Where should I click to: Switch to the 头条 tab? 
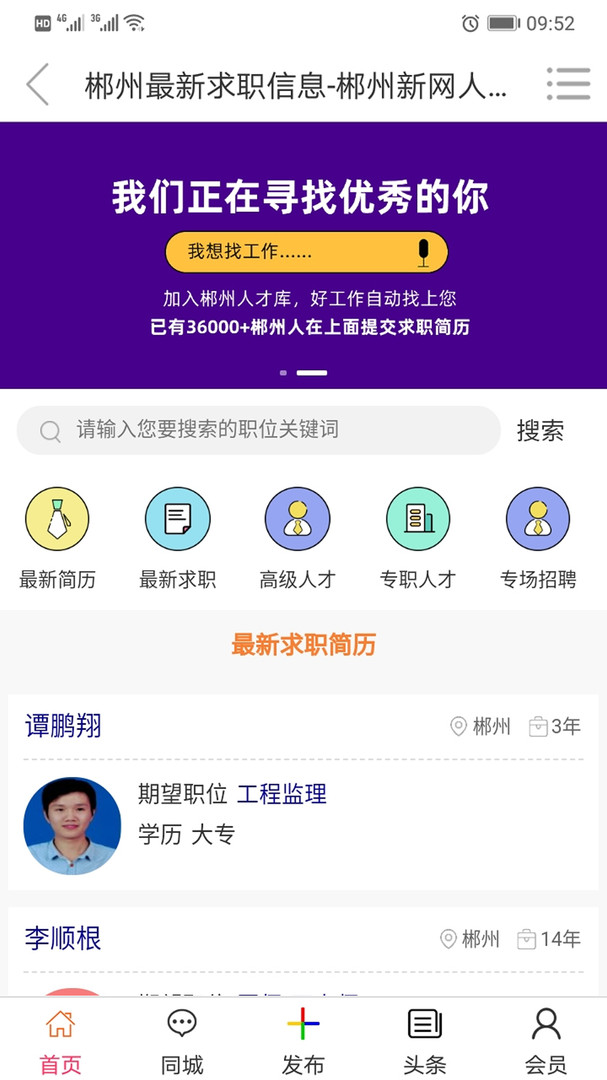pos(424,1040)
